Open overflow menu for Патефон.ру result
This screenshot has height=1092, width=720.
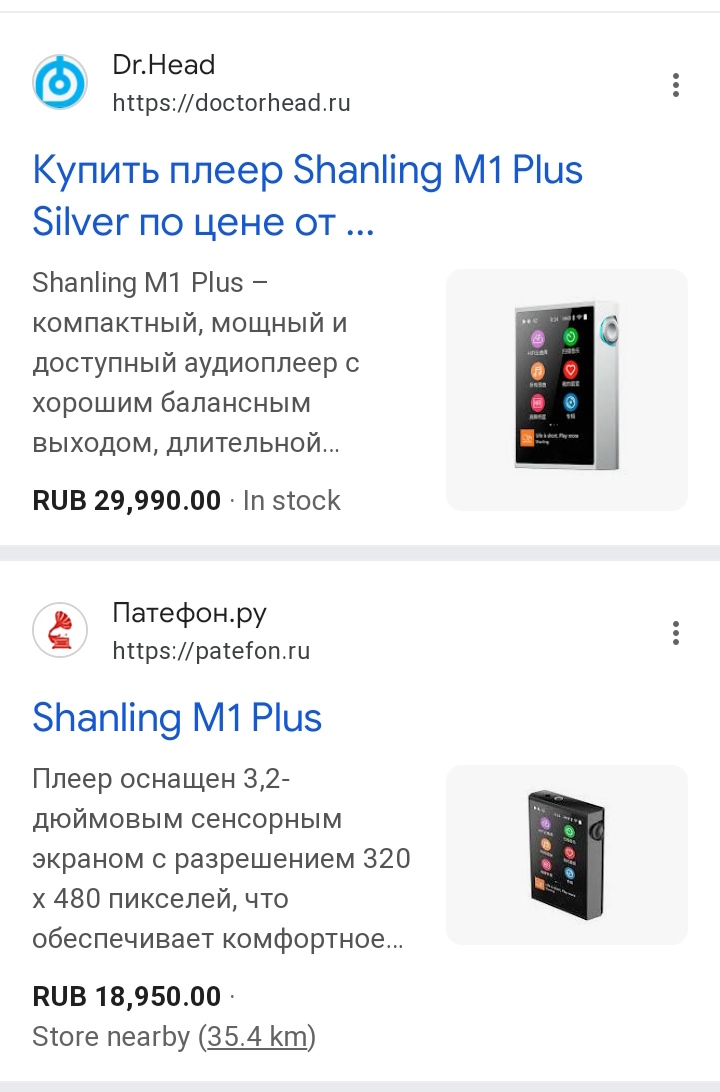click(676, 632)
